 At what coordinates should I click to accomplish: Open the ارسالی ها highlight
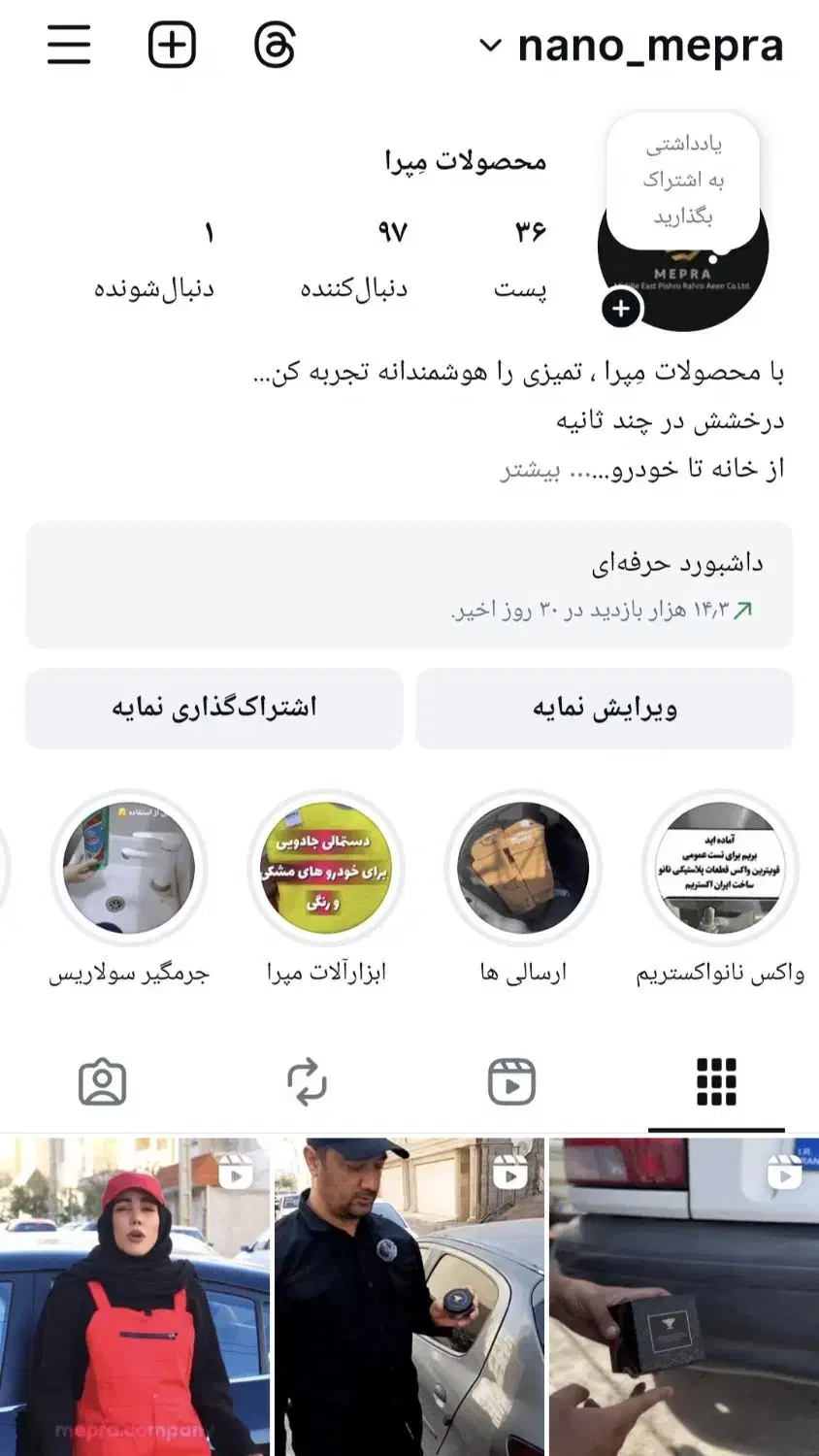pyautogui.click(x=523, y=868)
